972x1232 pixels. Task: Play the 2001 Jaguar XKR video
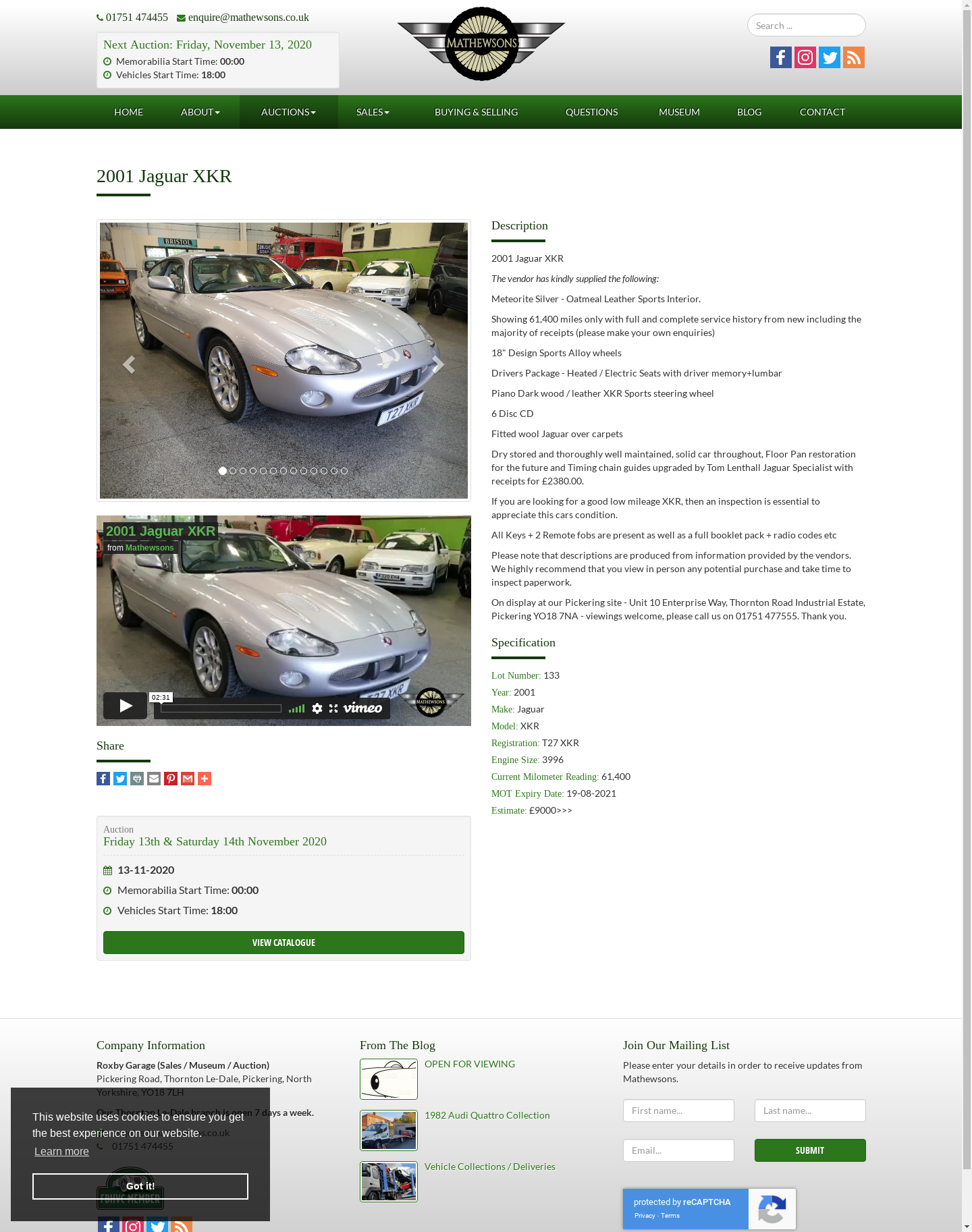(x=126, y=706)
